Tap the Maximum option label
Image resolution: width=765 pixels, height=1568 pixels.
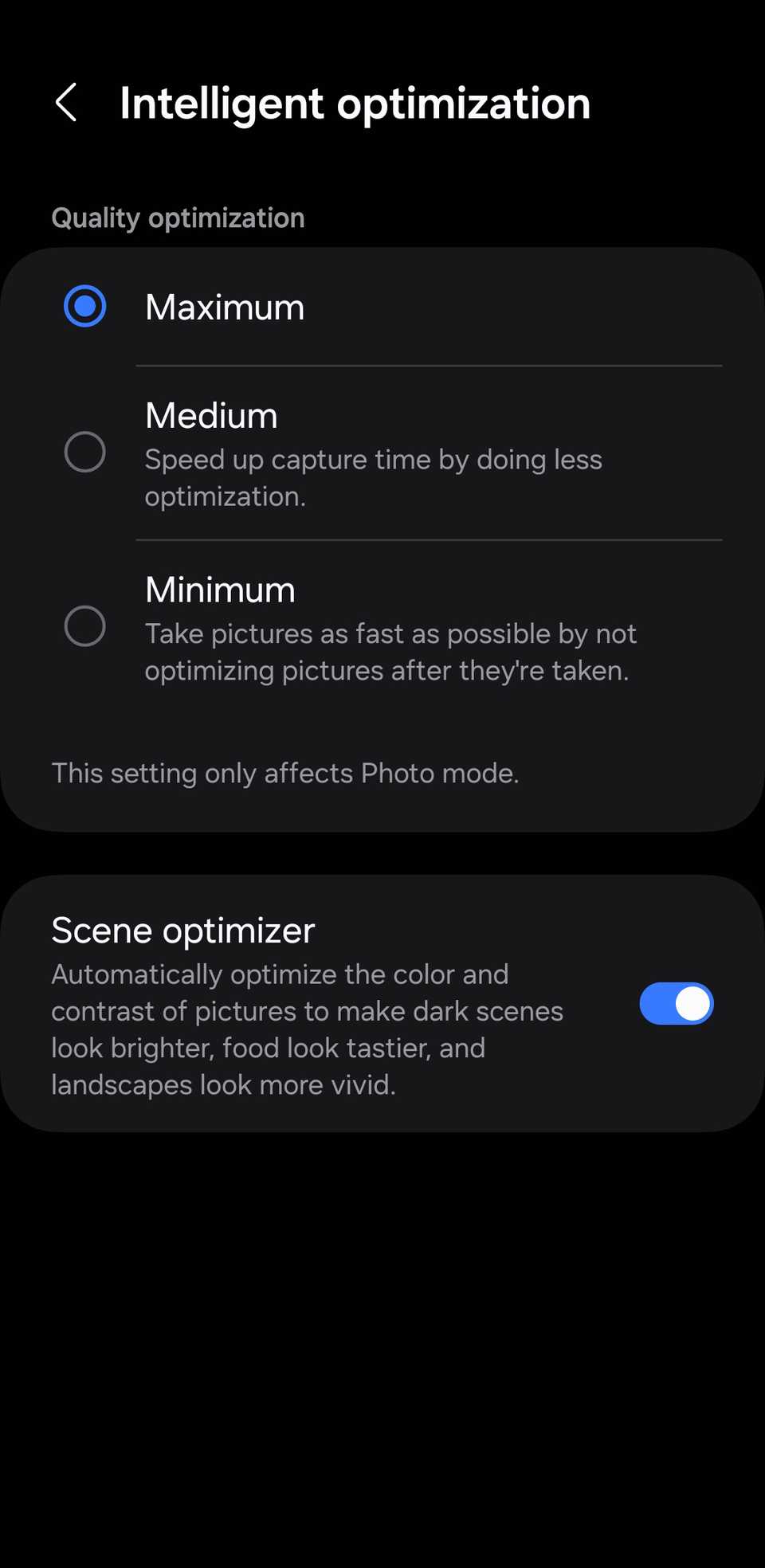[224, 307]
